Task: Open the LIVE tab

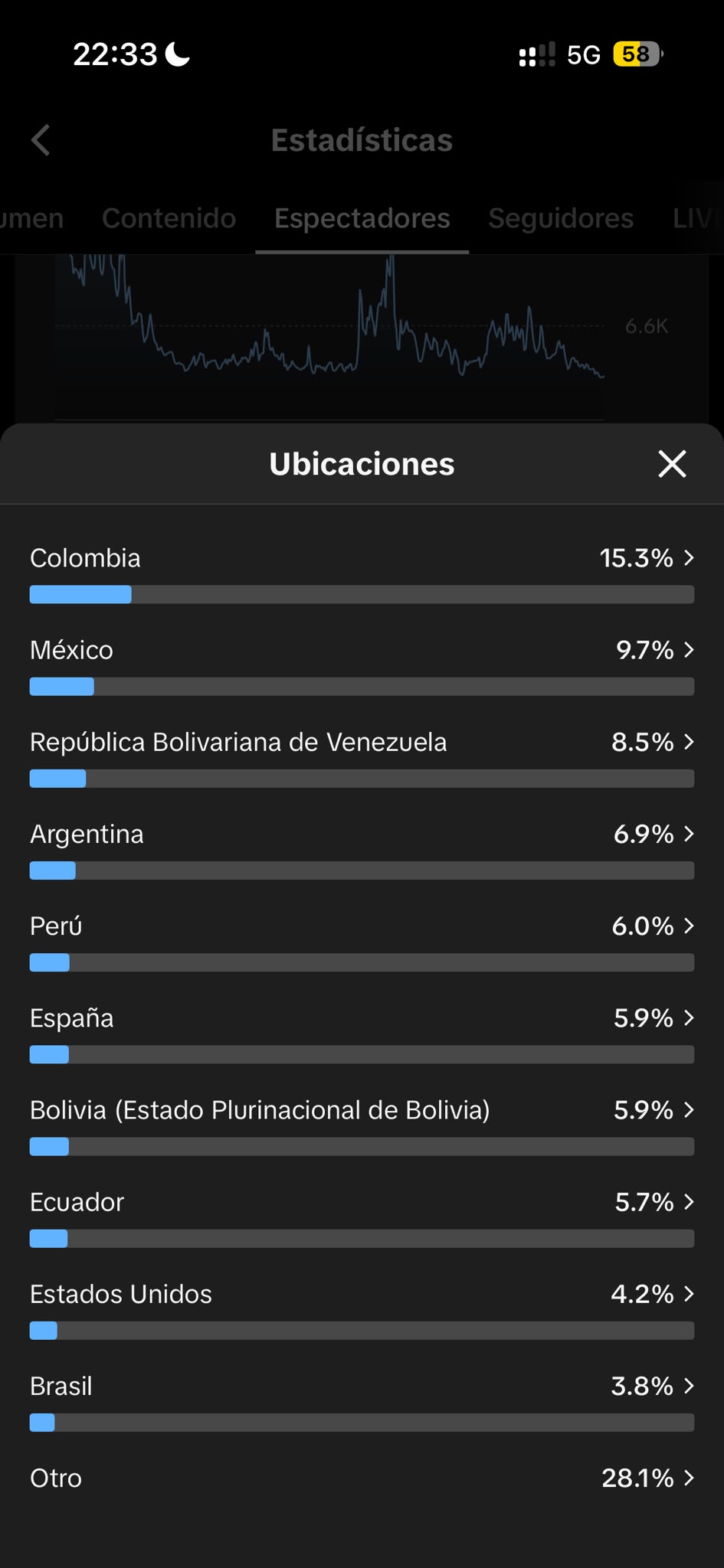Action: (697, 218)
